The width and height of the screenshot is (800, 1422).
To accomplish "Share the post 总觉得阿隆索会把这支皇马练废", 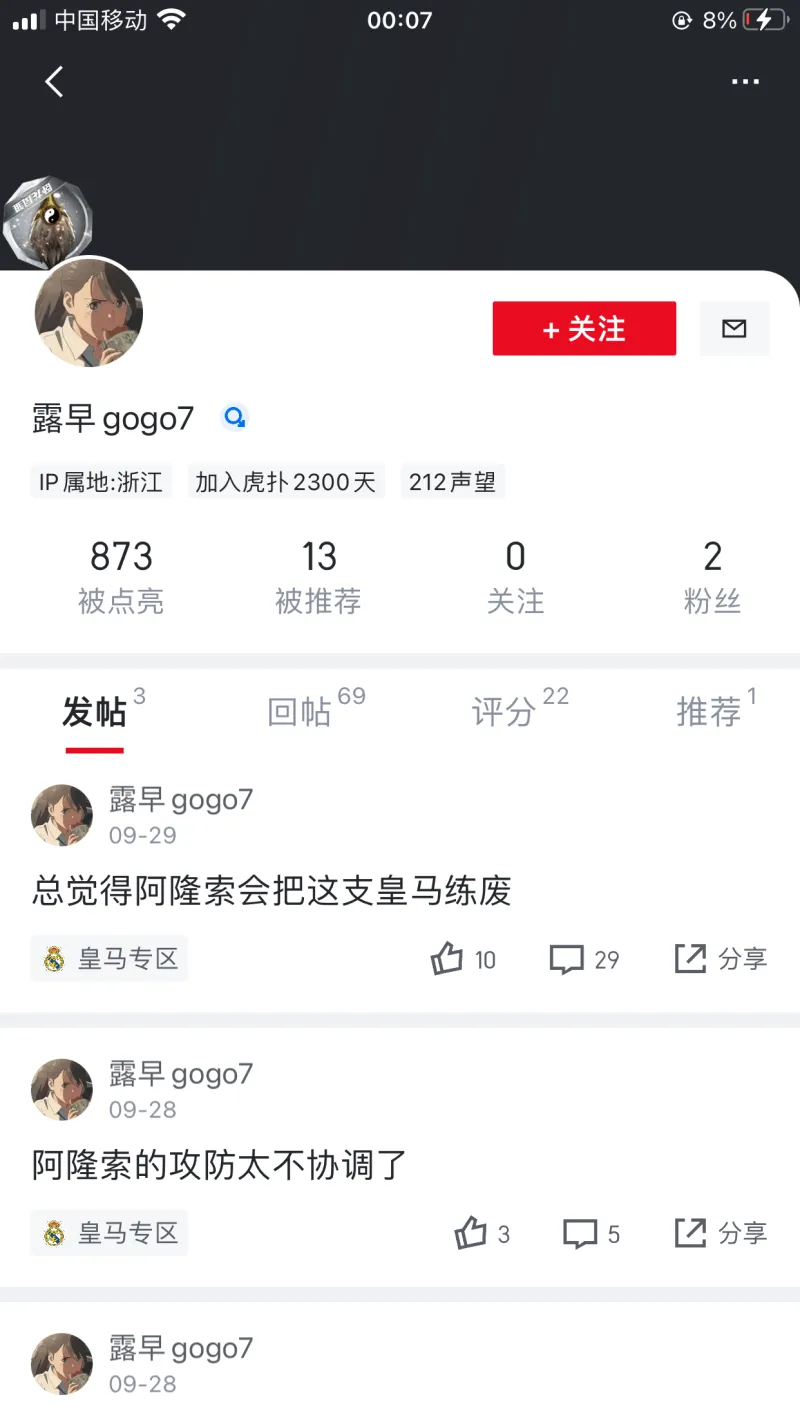I will pyautogui.click(x=720, y=960).
